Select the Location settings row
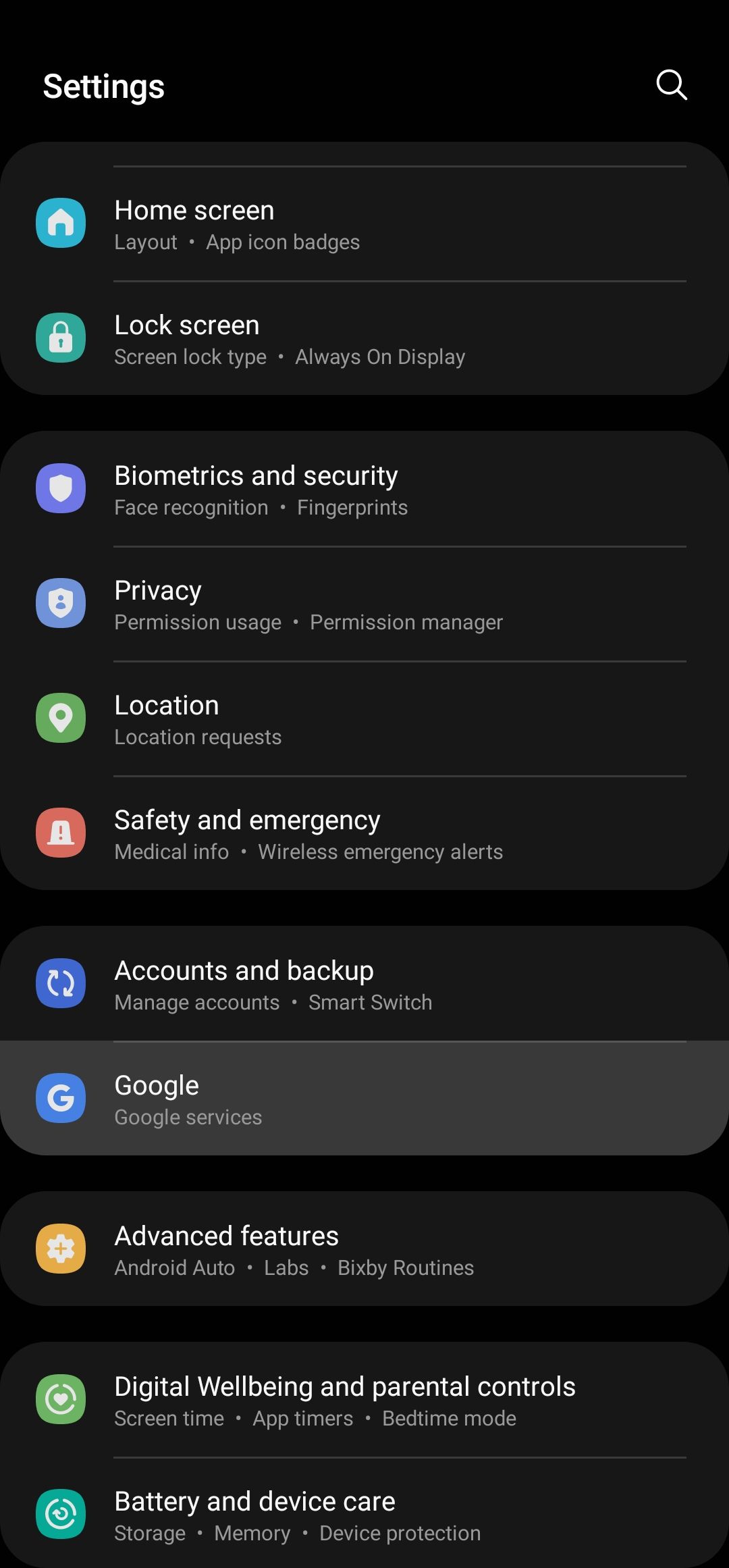Screen dimensions: 729x1568 coord(364,718)
